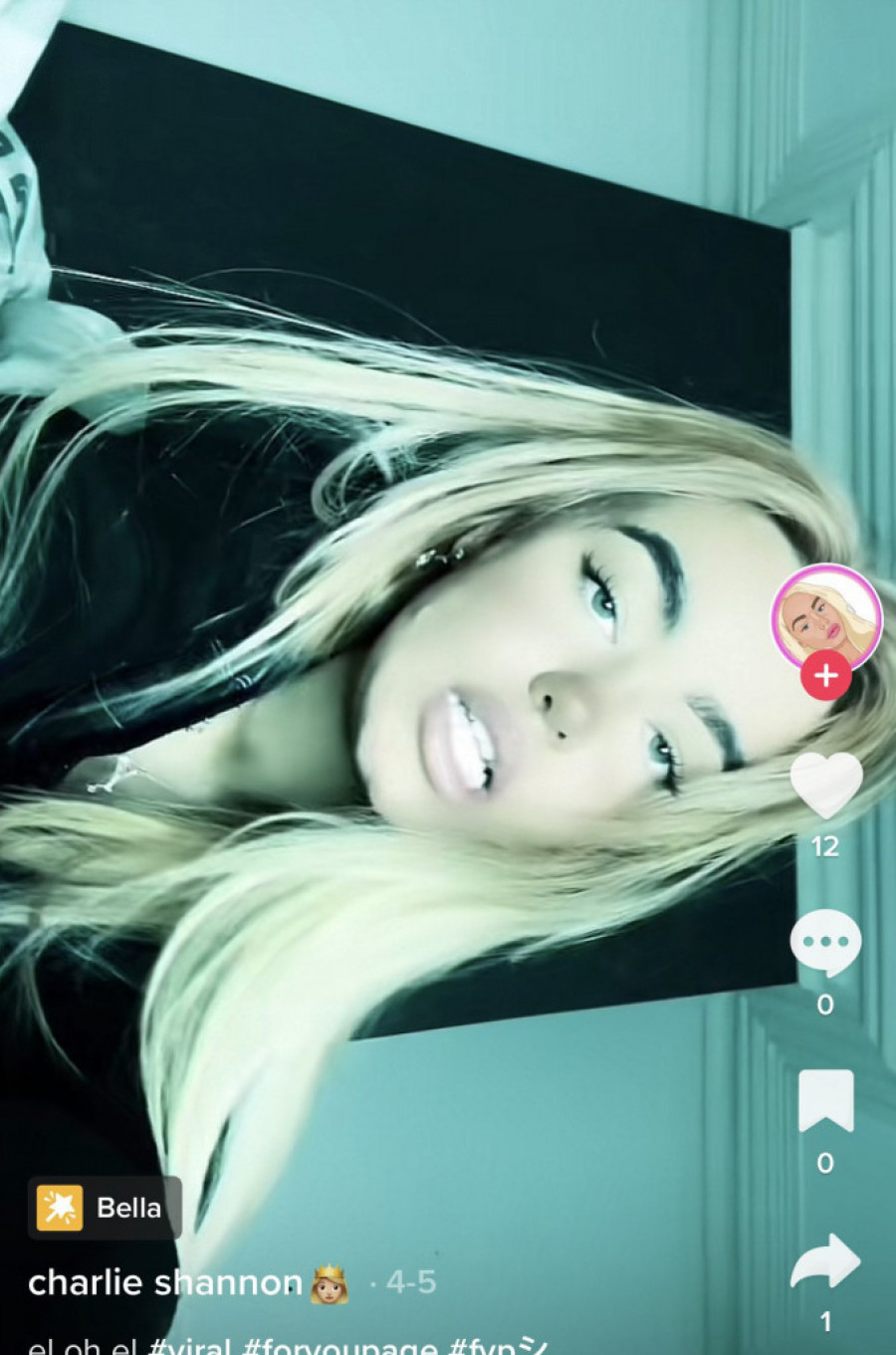896x1355 pixels.
Task: Share this video
Action: [825, 1262]
